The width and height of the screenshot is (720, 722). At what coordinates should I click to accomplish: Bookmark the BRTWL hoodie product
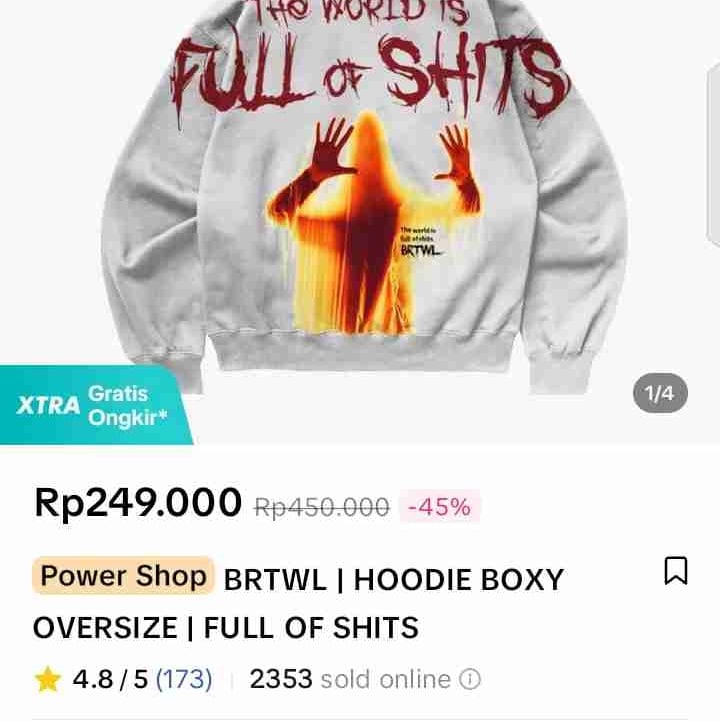tap(676, 571)
